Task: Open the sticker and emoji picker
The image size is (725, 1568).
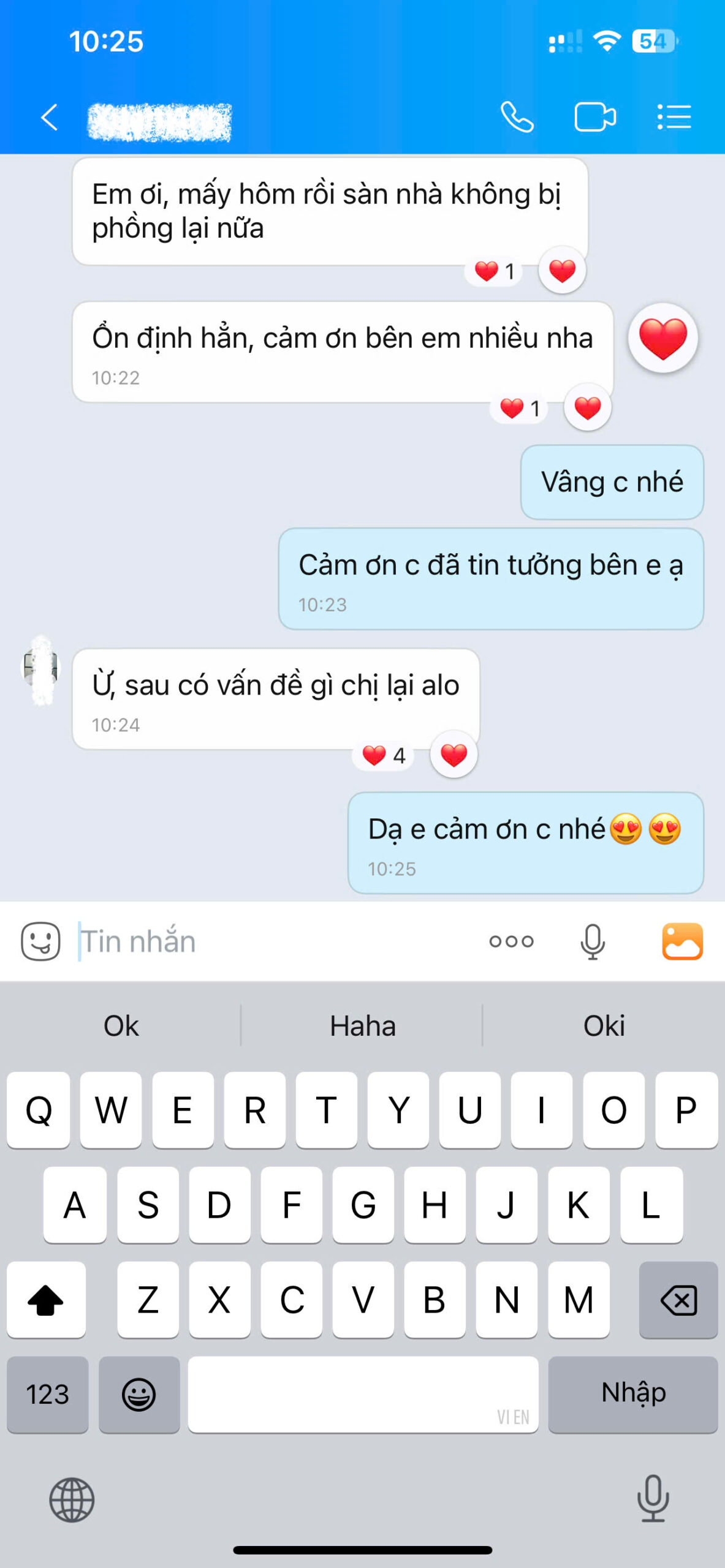Action: [40, 941]
